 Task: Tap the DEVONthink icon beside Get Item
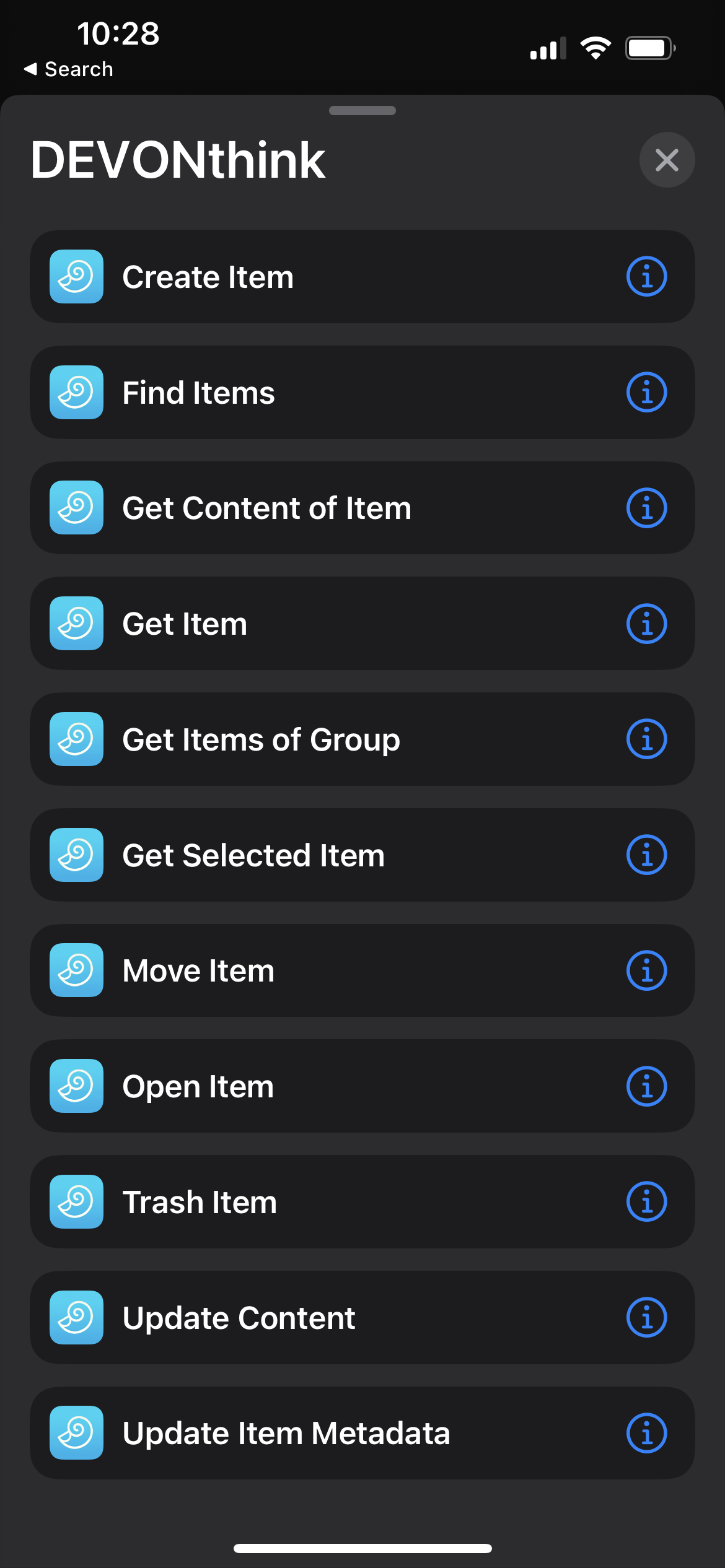(x=76, y=624)
